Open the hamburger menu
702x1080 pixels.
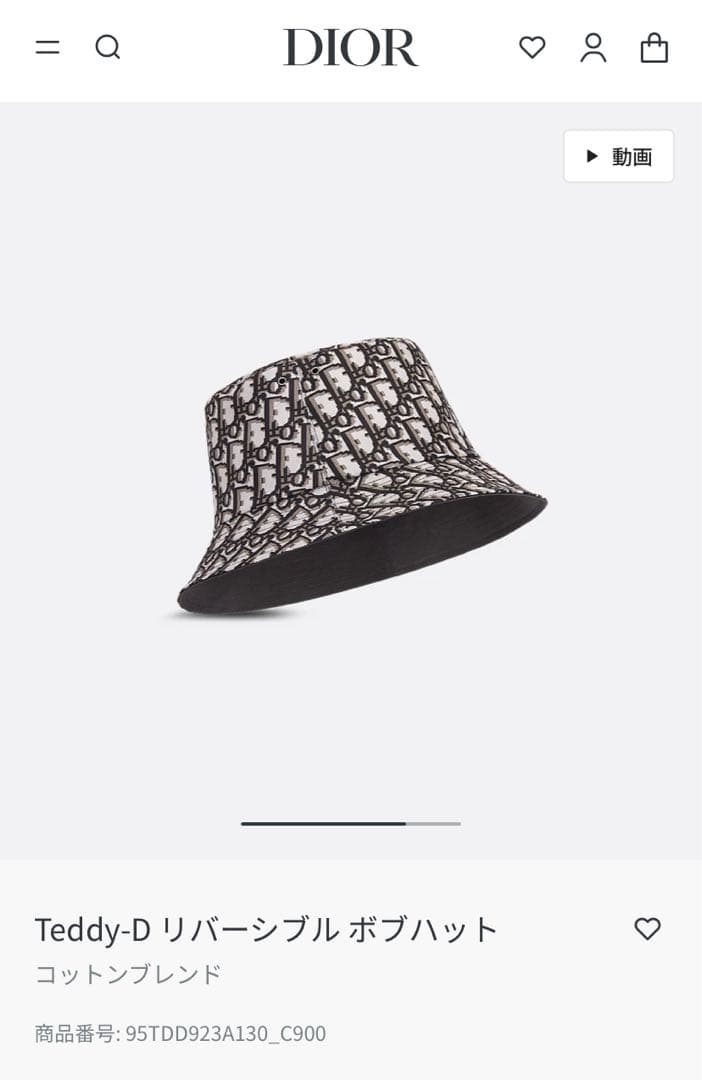[x=47, y=47]
